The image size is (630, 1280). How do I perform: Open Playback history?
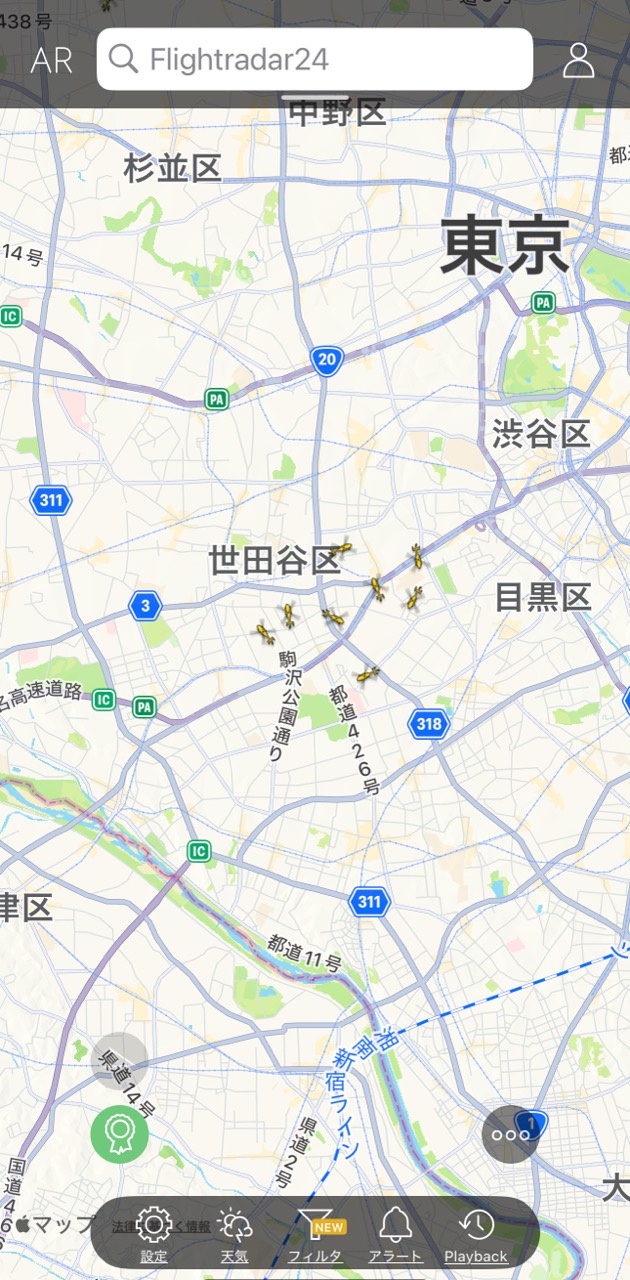[476, 1234]
